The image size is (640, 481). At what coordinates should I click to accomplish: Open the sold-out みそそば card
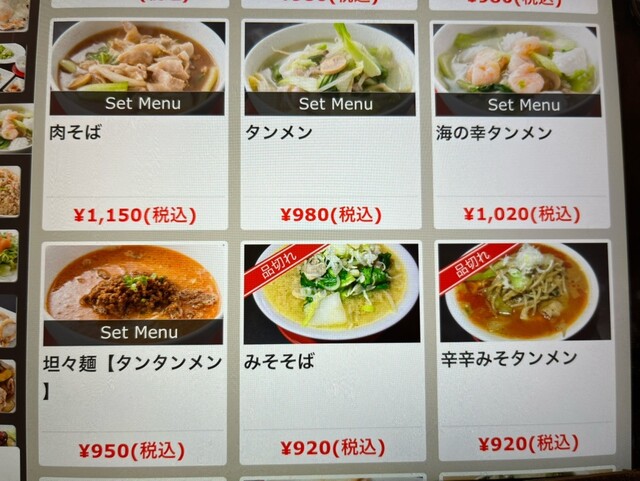pyautogui.click(x=331, y=350)
